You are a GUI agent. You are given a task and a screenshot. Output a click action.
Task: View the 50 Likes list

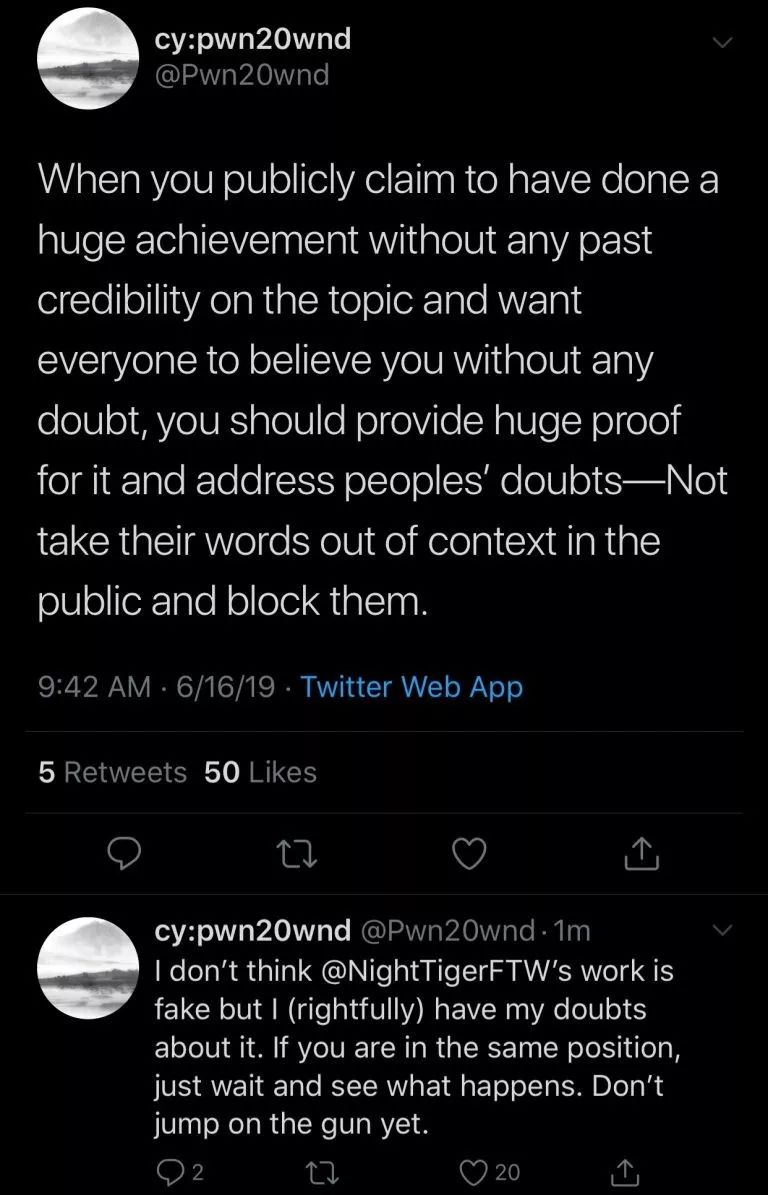[260, 772]
